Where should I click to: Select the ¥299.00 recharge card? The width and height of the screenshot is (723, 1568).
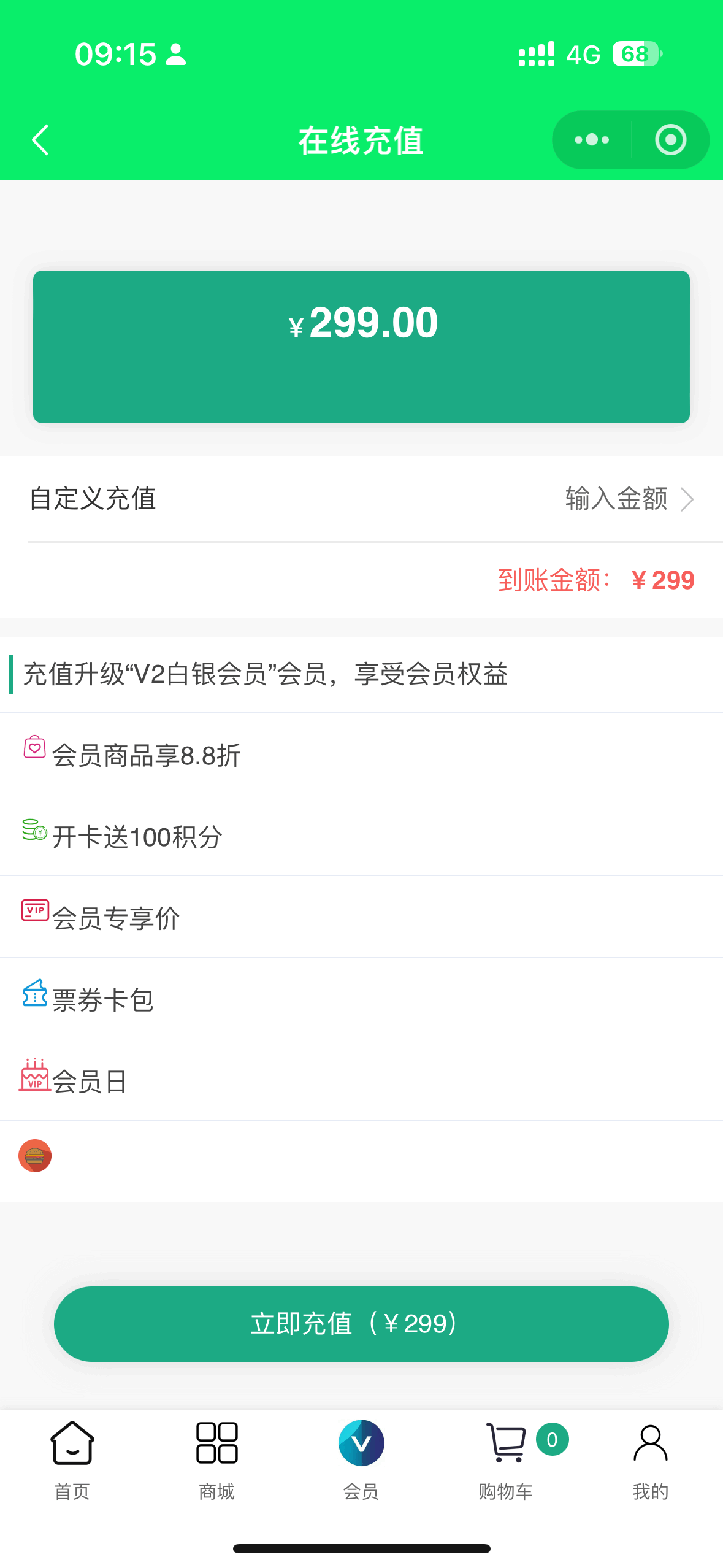click(361, 347)
